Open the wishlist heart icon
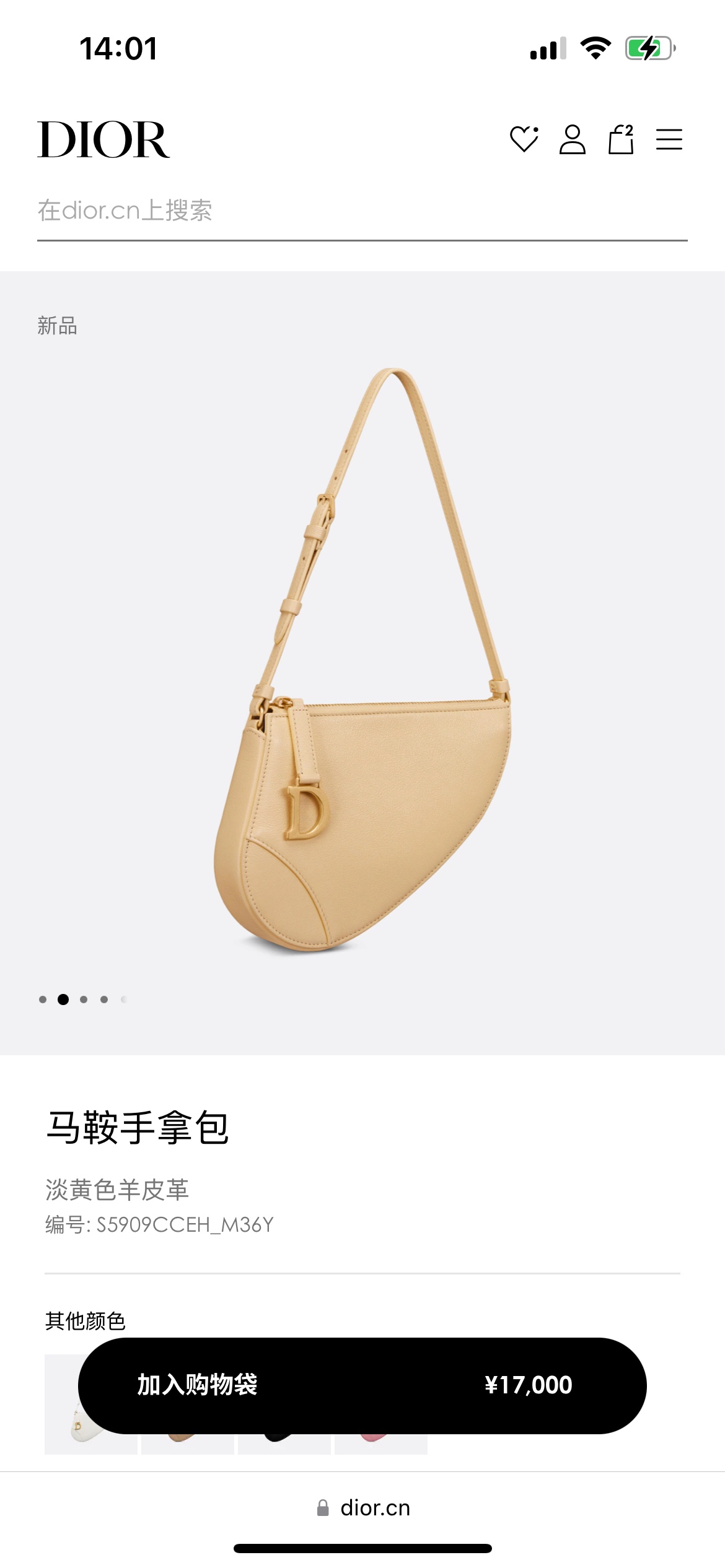Image resolution: width=725 pixels, height=1568 pixels. (x=524, y=139)
